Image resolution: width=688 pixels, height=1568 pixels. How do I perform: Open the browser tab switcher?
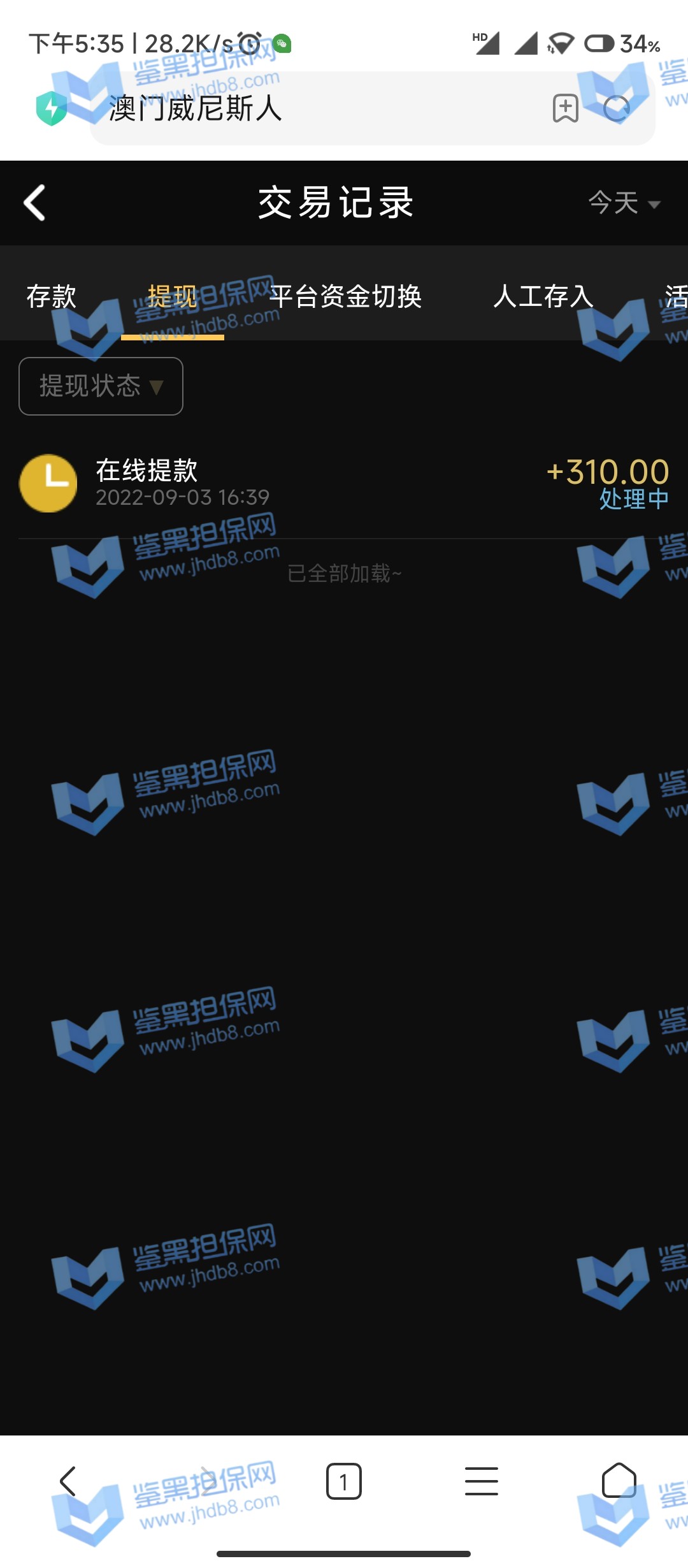coord(344,1481)
